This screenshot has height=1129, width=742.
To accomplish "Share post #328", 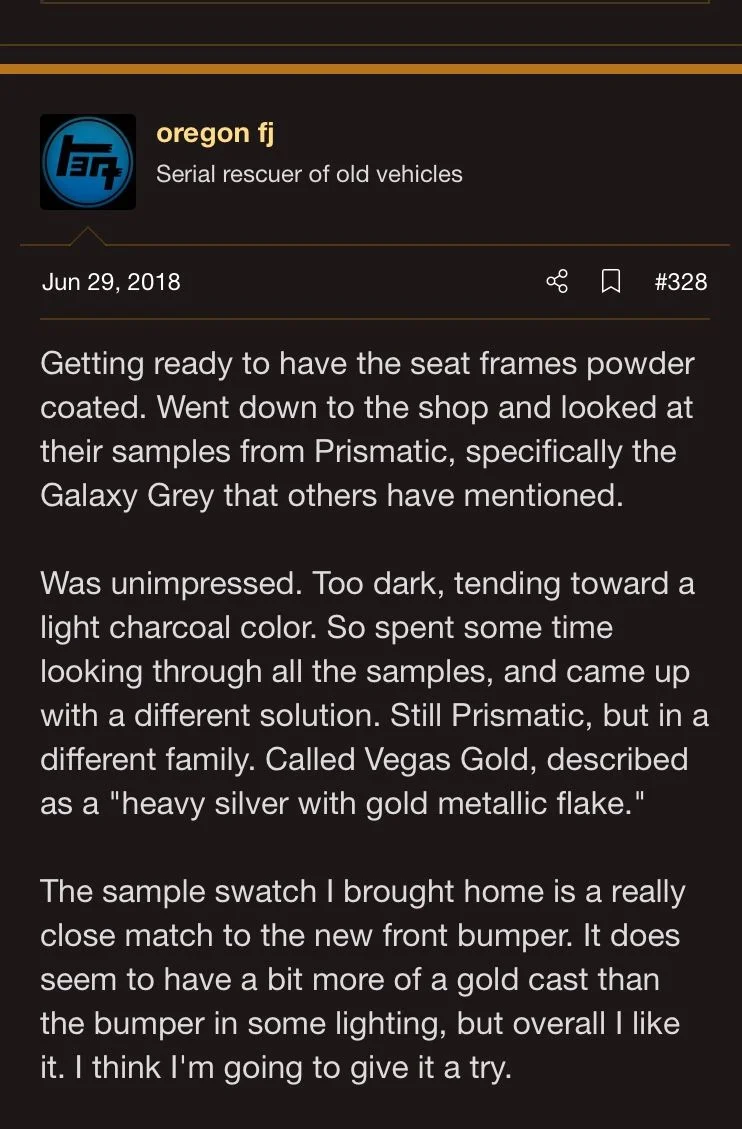I will 557,282.
